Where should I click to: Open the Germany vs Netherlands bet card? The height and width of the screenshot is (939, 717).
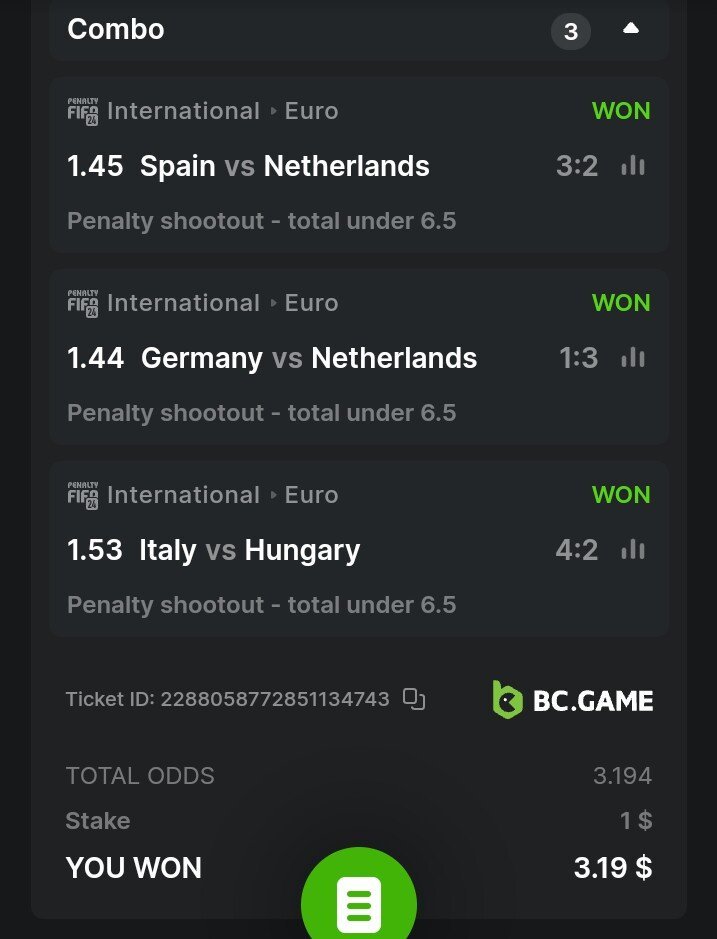tap(300, 358)
